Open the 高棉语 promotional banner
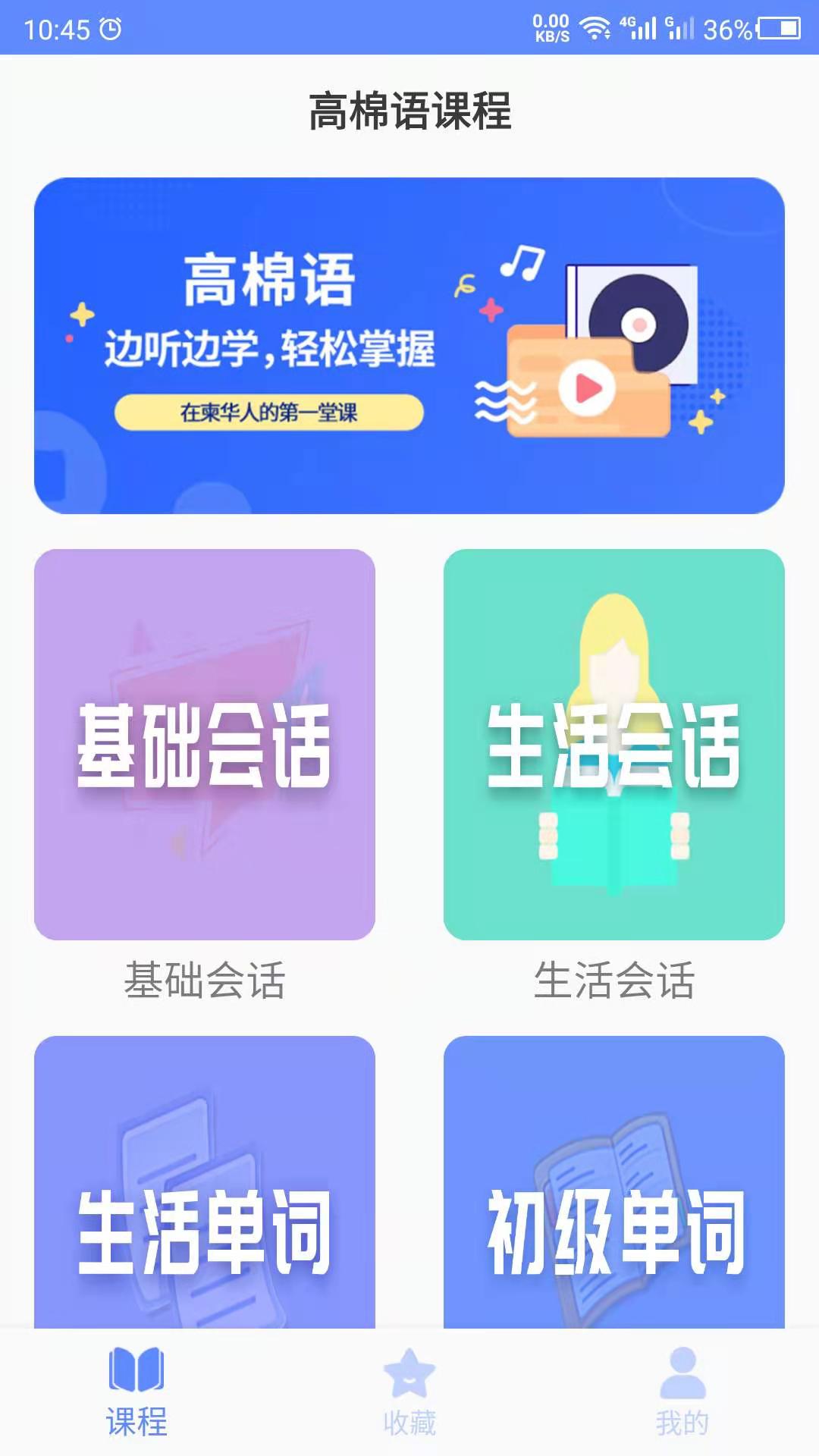The image size is (819, 1456). coord(409,345)
